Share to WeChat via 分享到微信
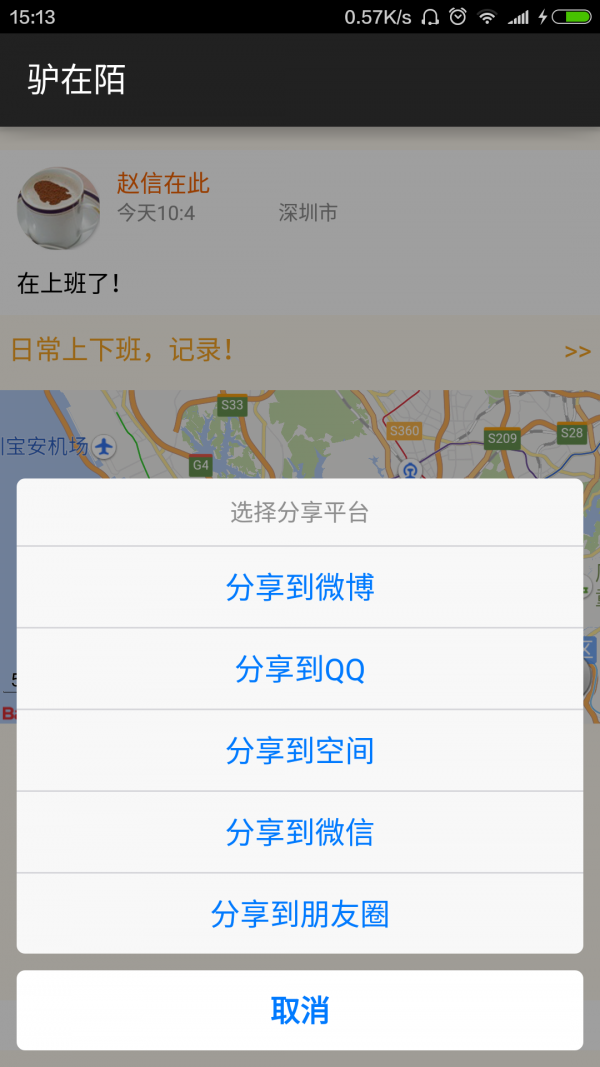The image size is (600, 1067). (300, 832)
